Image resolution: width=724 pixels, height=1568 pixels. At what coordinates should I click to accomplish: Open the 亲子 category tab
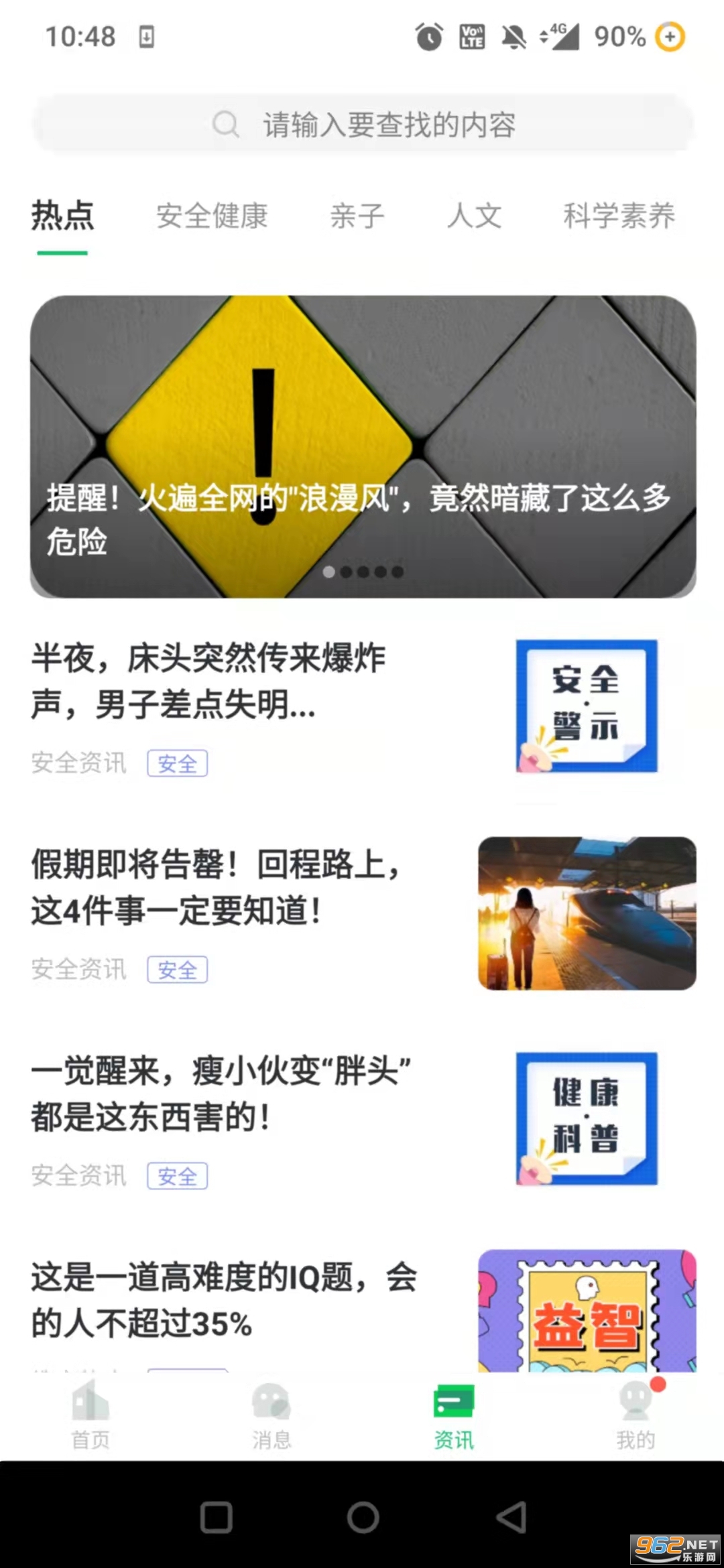357,216
